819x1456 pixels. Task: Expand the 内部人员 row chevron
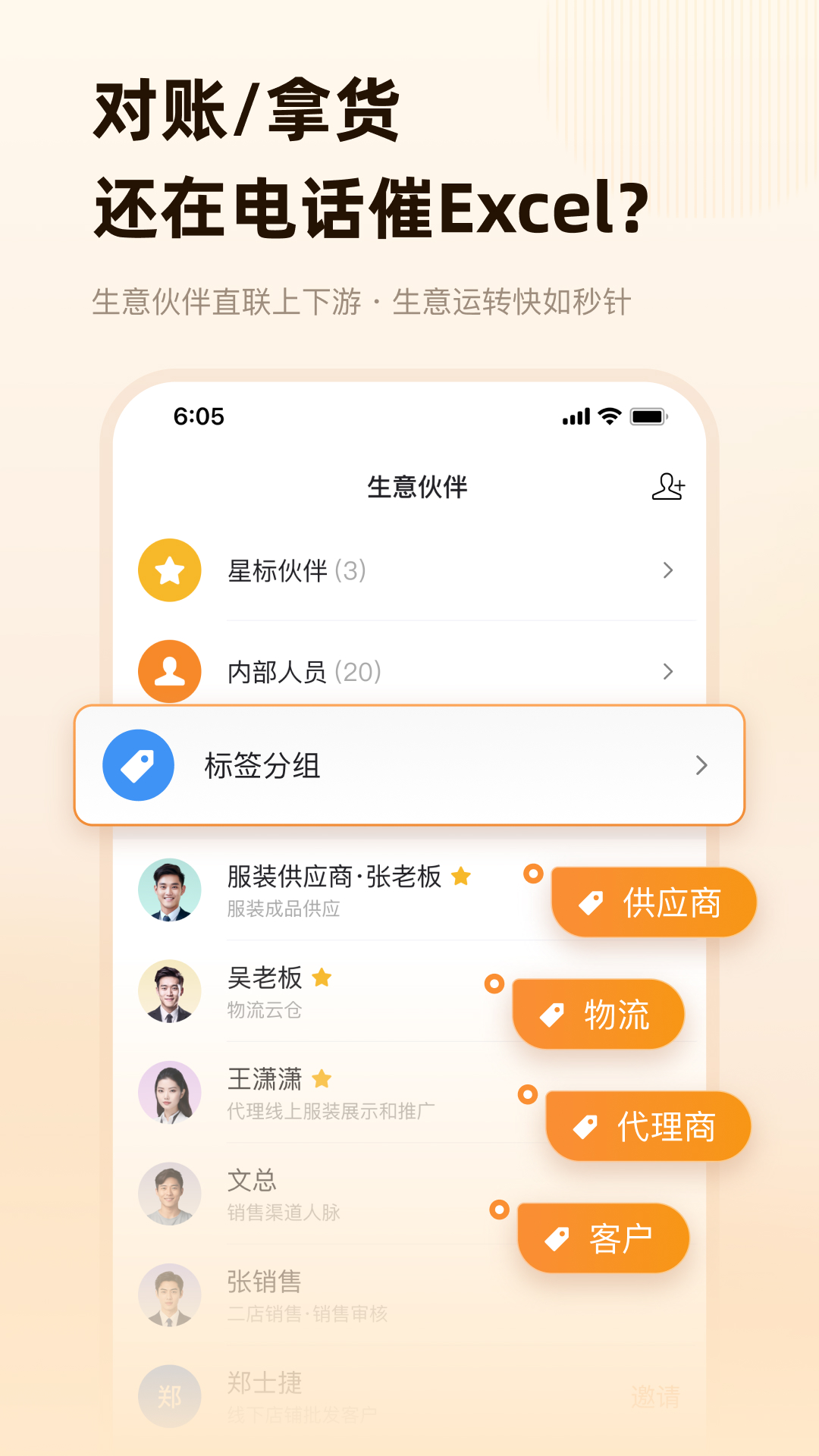tap(668, 672)
